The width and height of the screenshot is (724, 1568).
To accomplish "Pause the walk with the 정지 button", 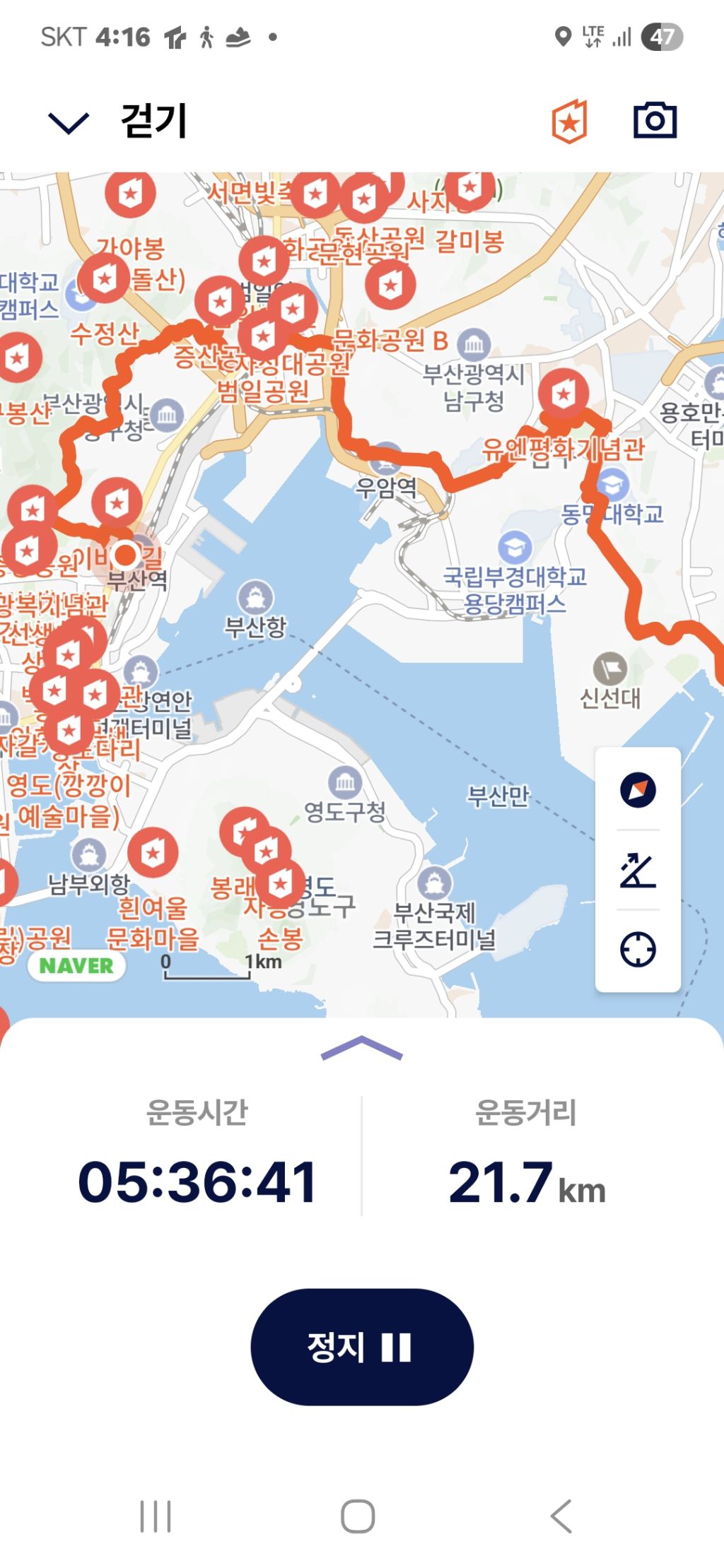I will point(361,1346).
